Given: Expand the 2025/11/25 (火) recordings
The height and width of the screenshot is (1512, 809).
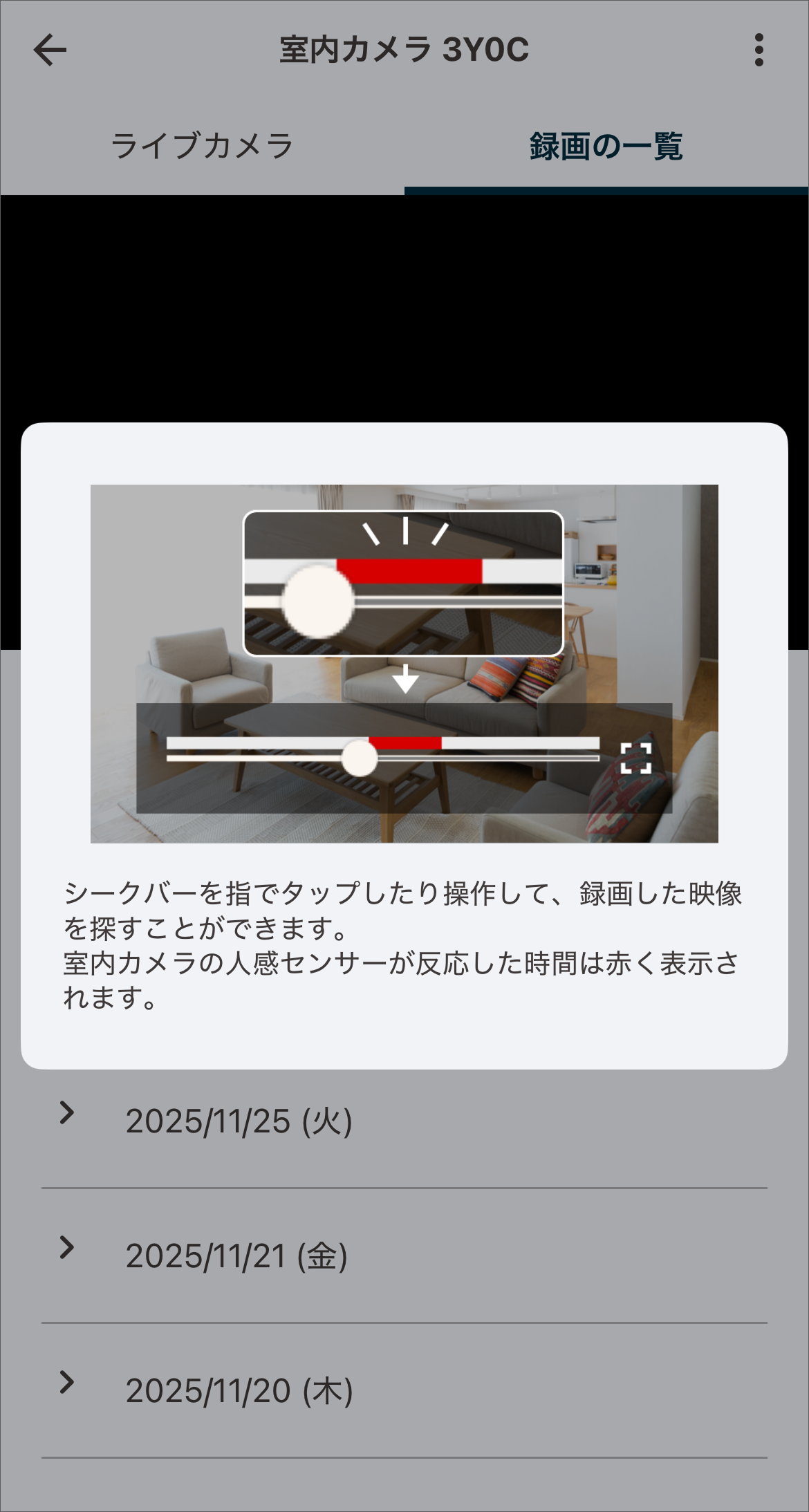Looking at the screenshot, I should (241, 1119).
